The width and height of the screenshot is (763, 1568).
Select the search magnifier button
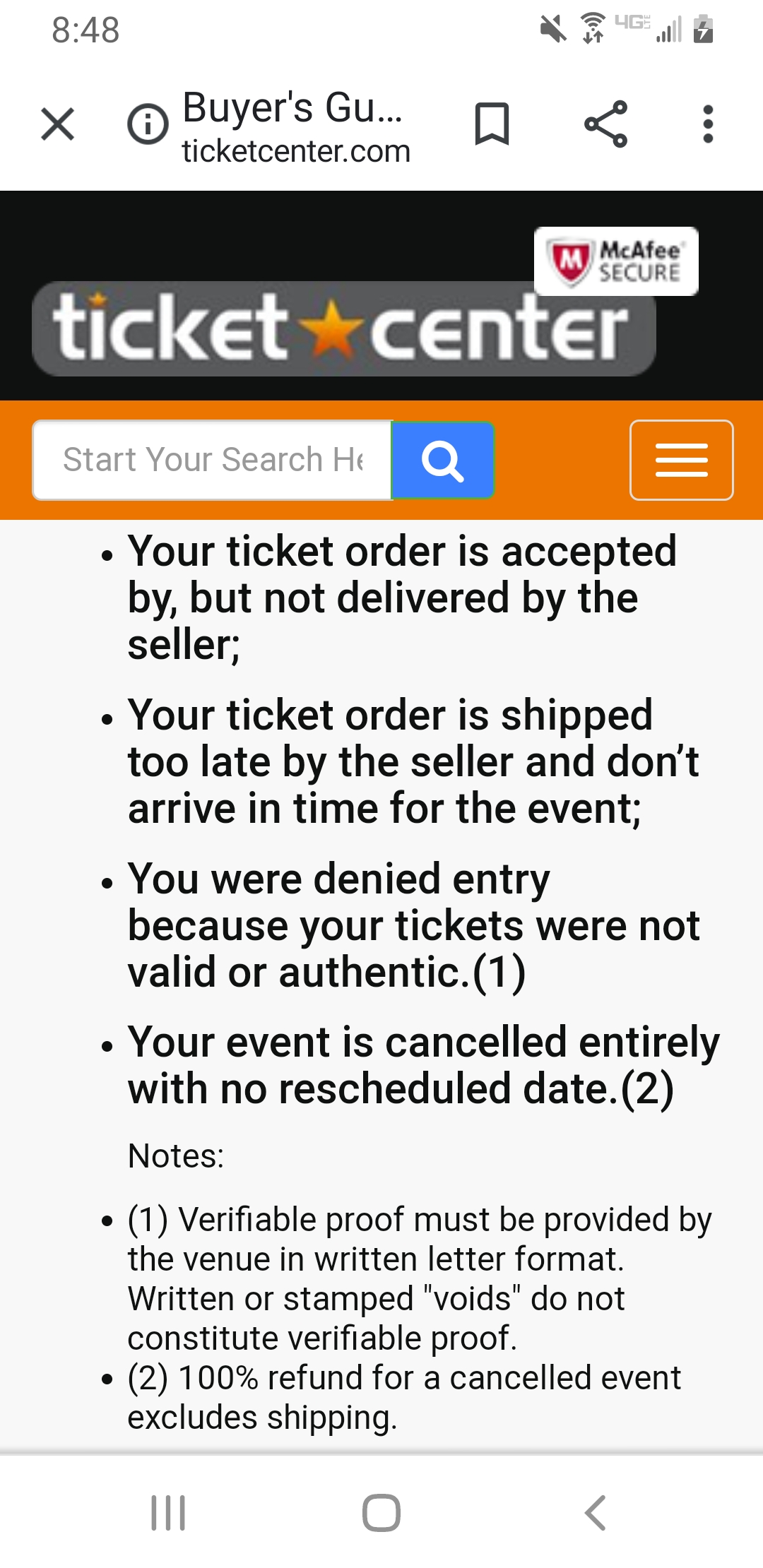click(x=443, y=460)
